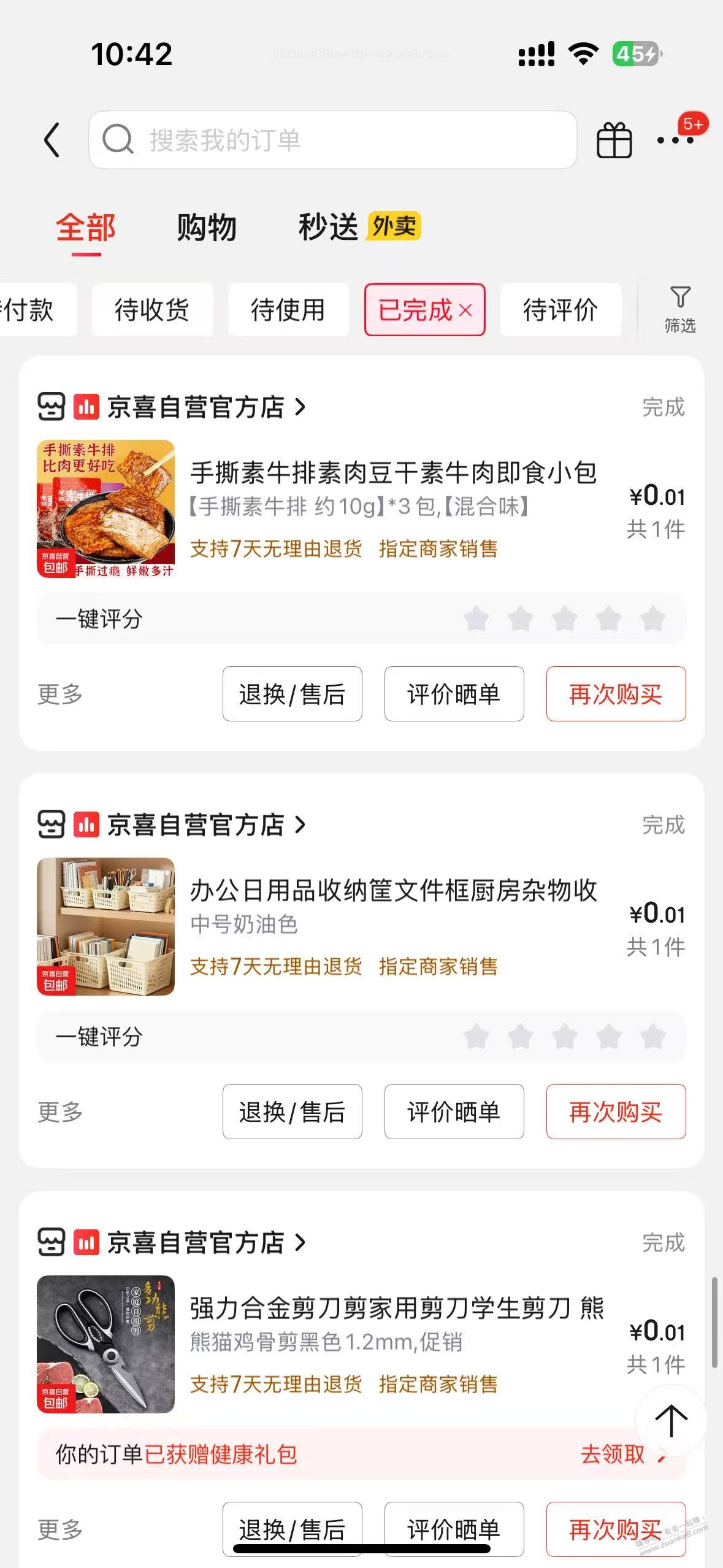This screenshot has height=1568, width=723.
Task: Tap the scroll-to-top arrow button
Action: pyautogui.click(x=671, y=1420)
